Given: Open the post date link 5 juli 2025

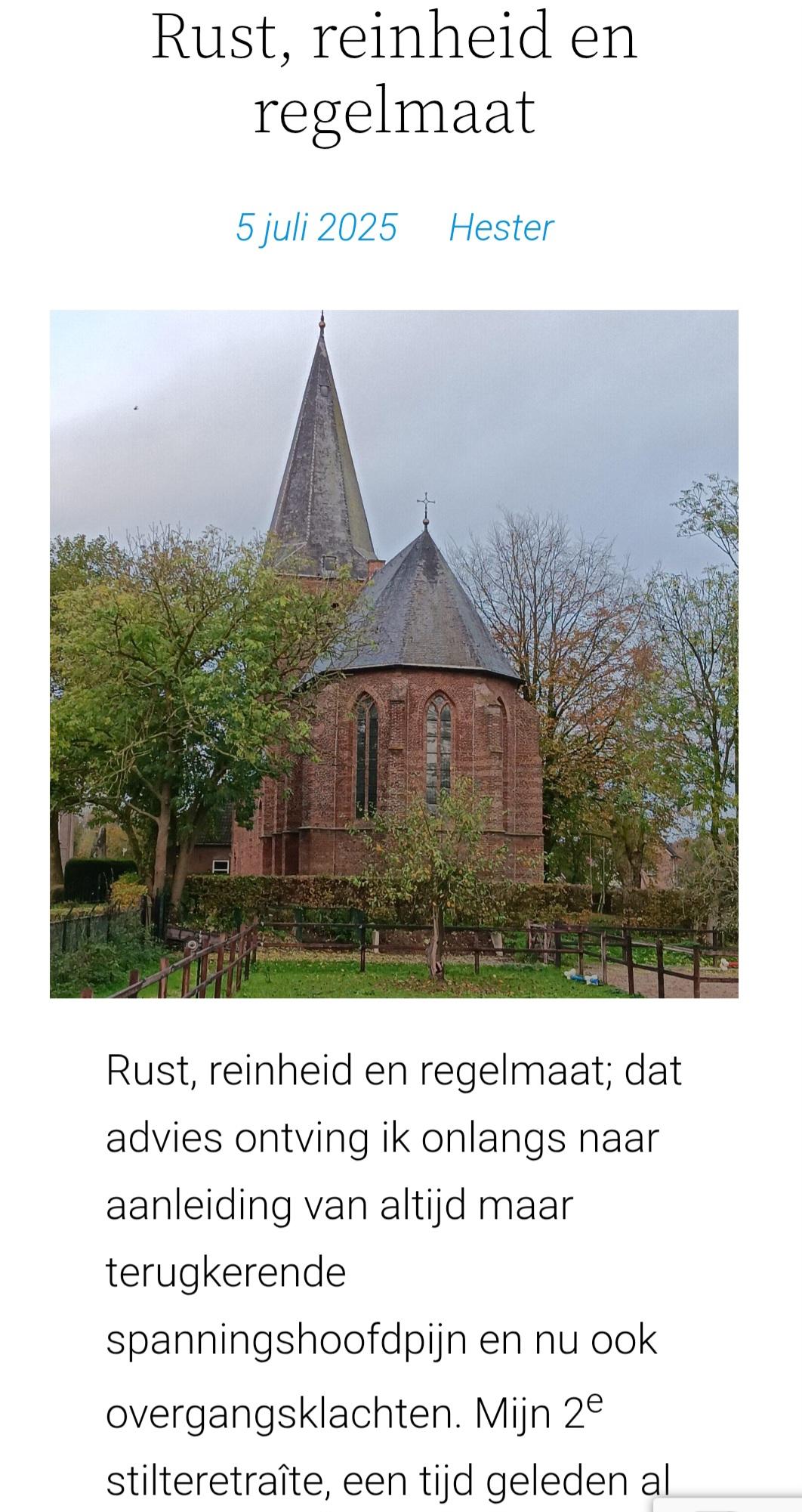Looking at the screenshot, I should click(x=316, y=227).
